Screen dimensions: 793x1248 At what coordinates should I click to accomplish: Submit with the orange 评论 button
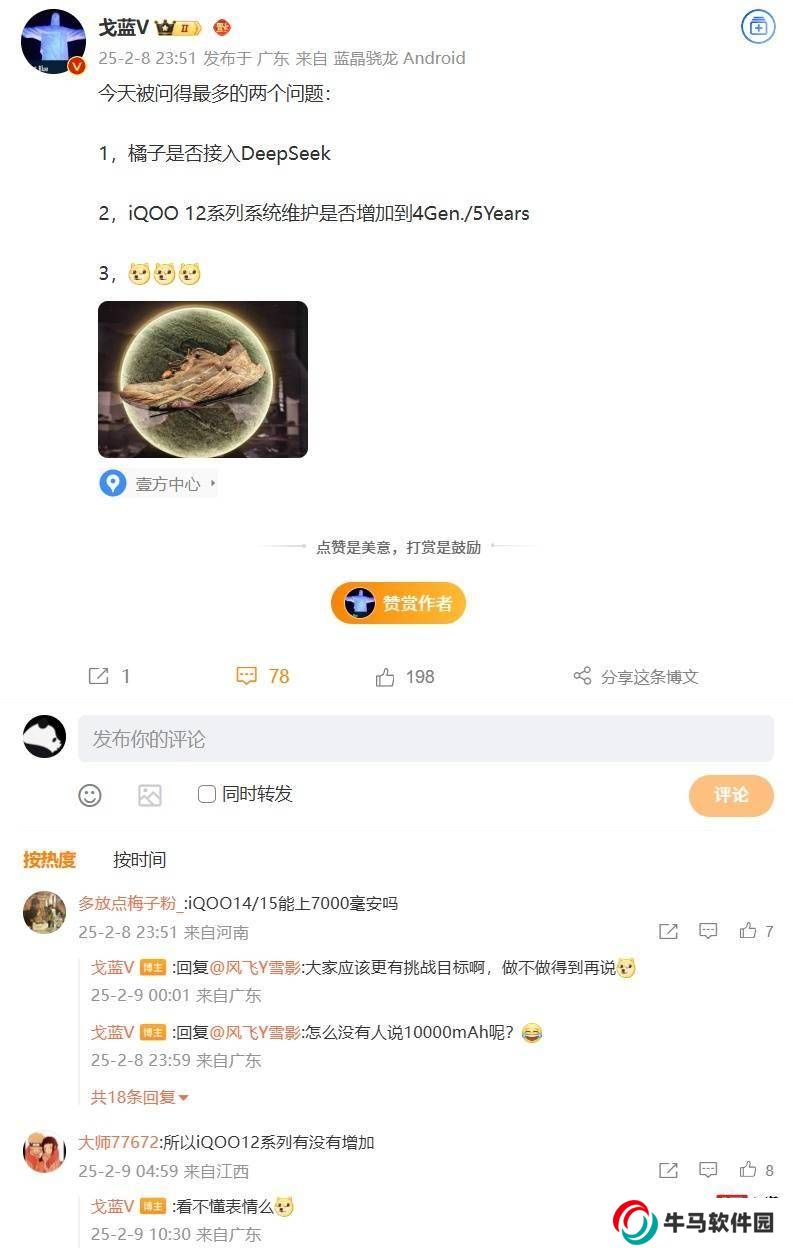click(x=731, y=795)
